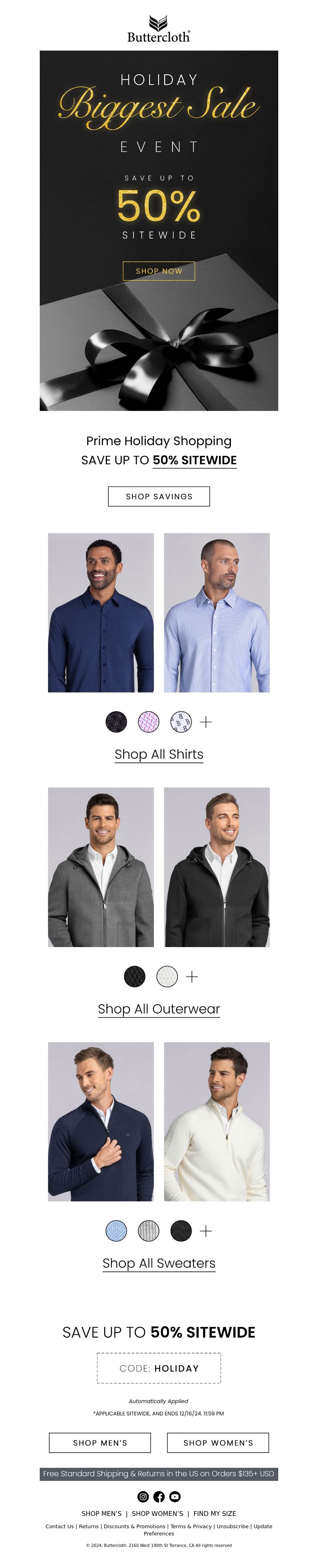Open Buttercloth's Instagram page
Viewport: 318px width, 1568px height.
pos(143,1496)
